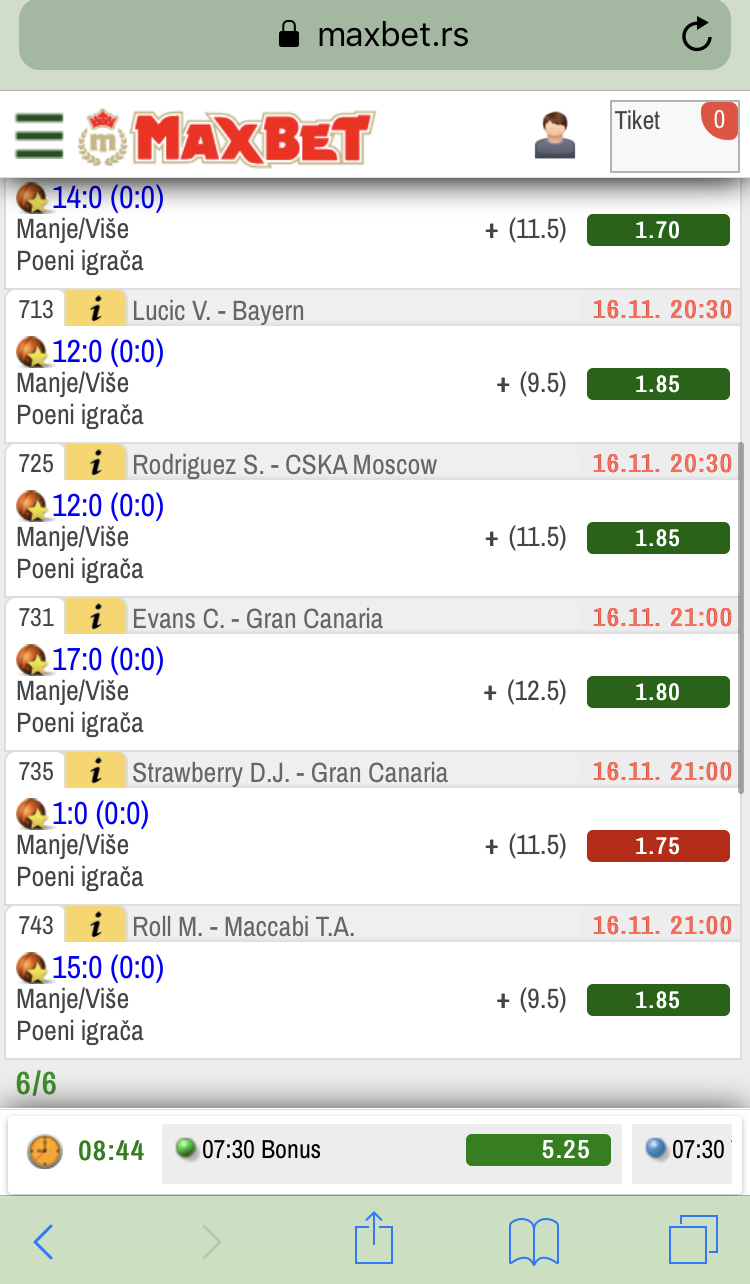Open info for Rodriguez S. - CSKA Moscow
The height and width of the screenshot is (1284, 750).
point(96,464)
